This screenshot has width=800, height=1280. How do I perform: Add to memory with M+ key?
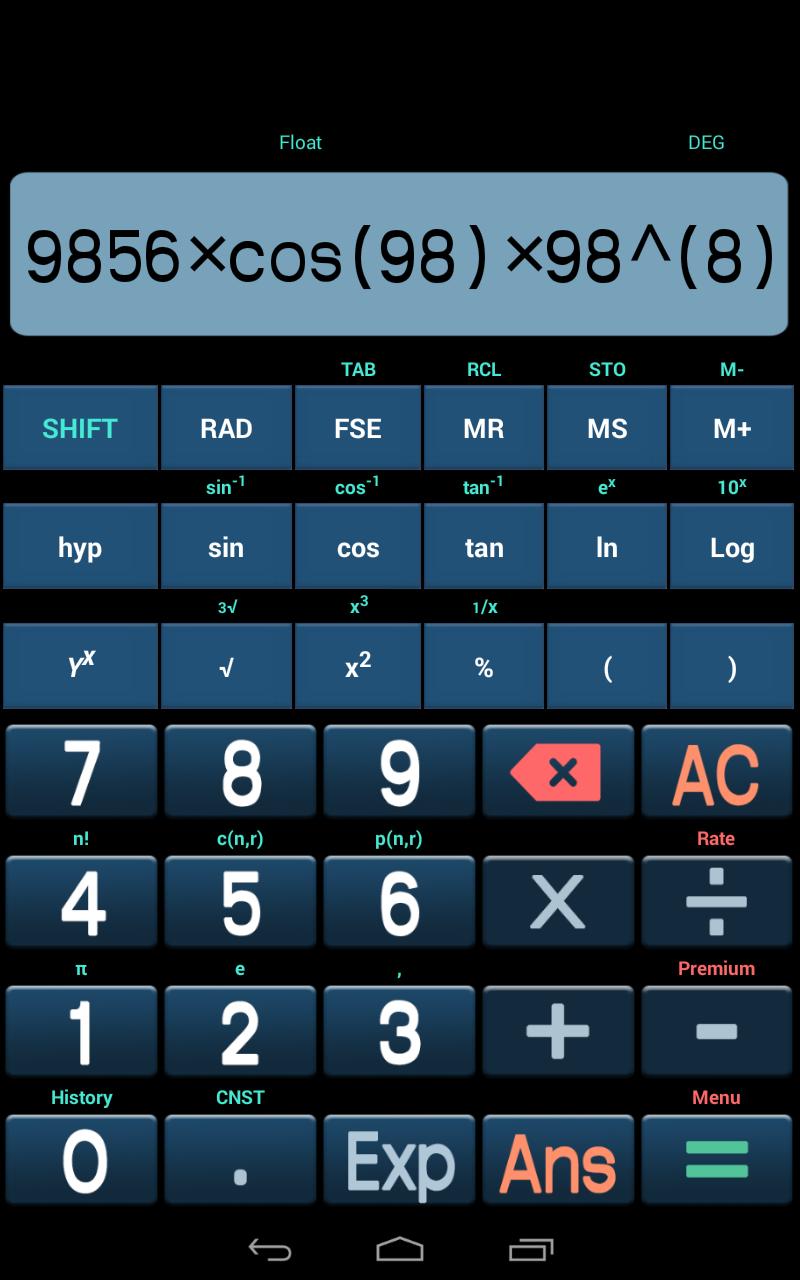(x=732, y=428)
